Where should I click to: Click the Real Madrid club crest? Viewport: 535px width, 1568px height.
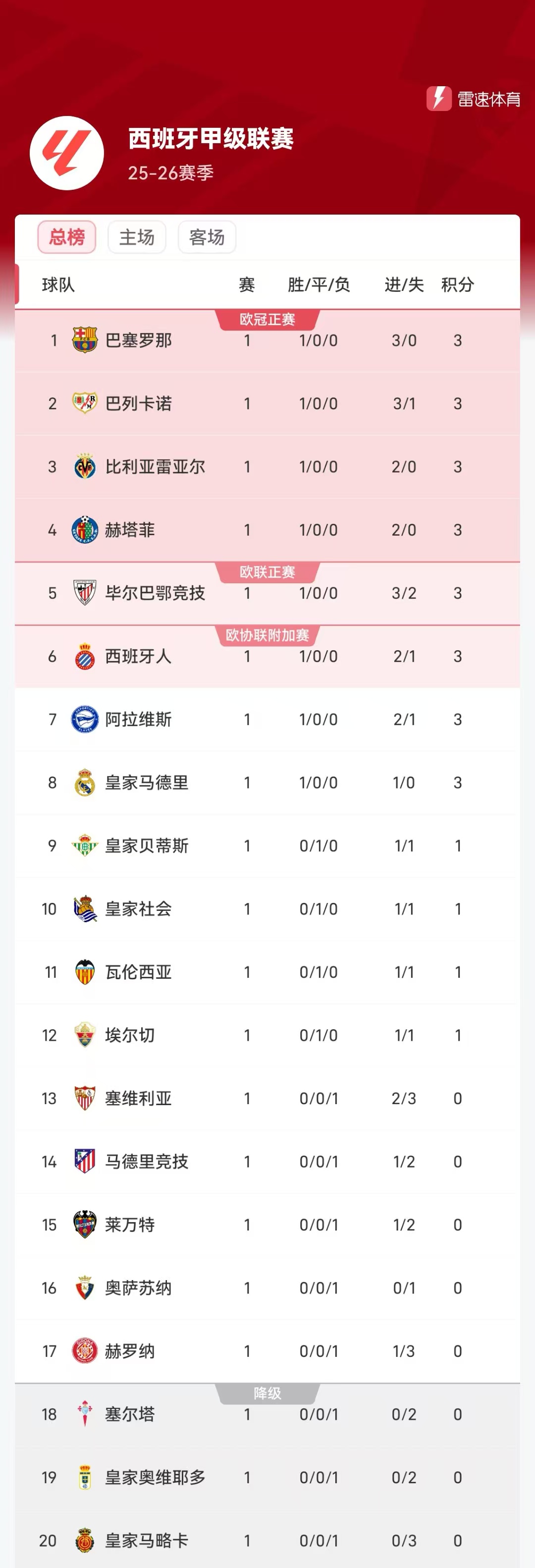point(84,782)
